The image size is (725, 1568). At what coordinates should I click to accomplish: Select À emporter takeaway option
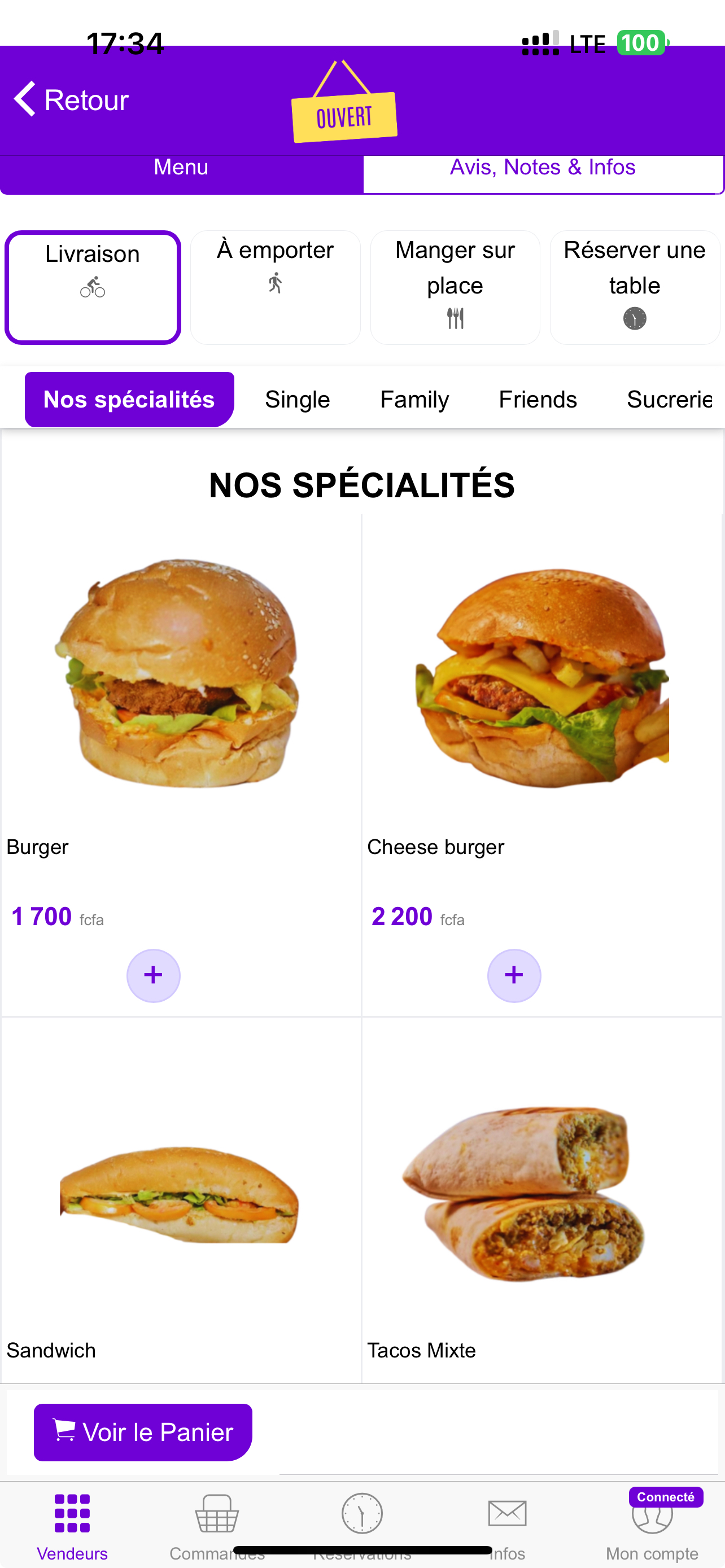tap(275, 287)
